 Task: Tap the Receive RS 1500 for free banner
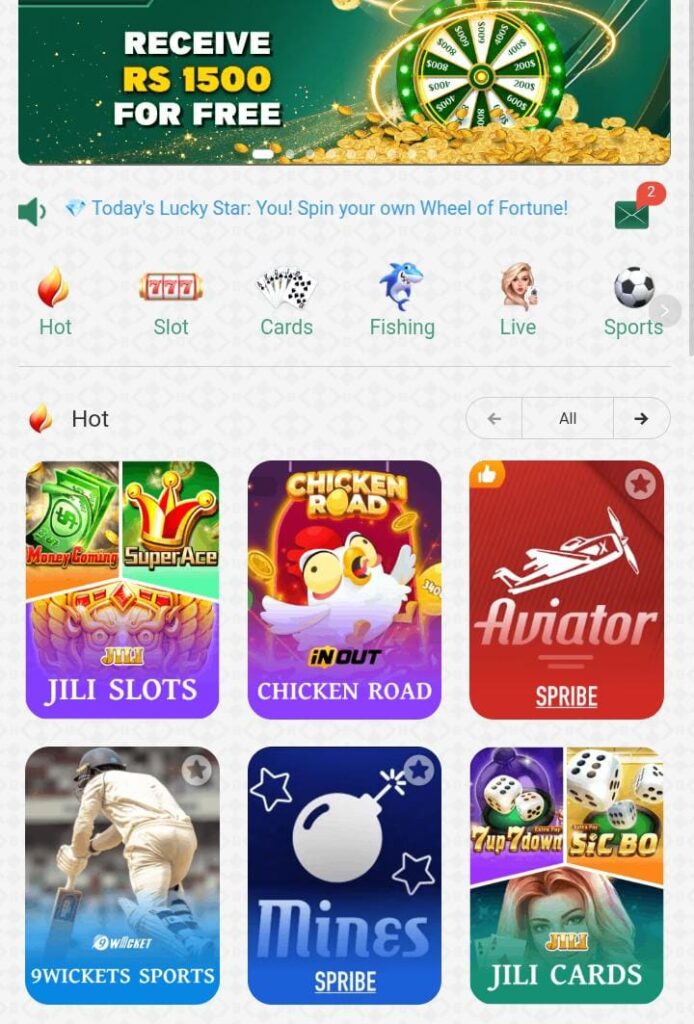coord(344,82)
